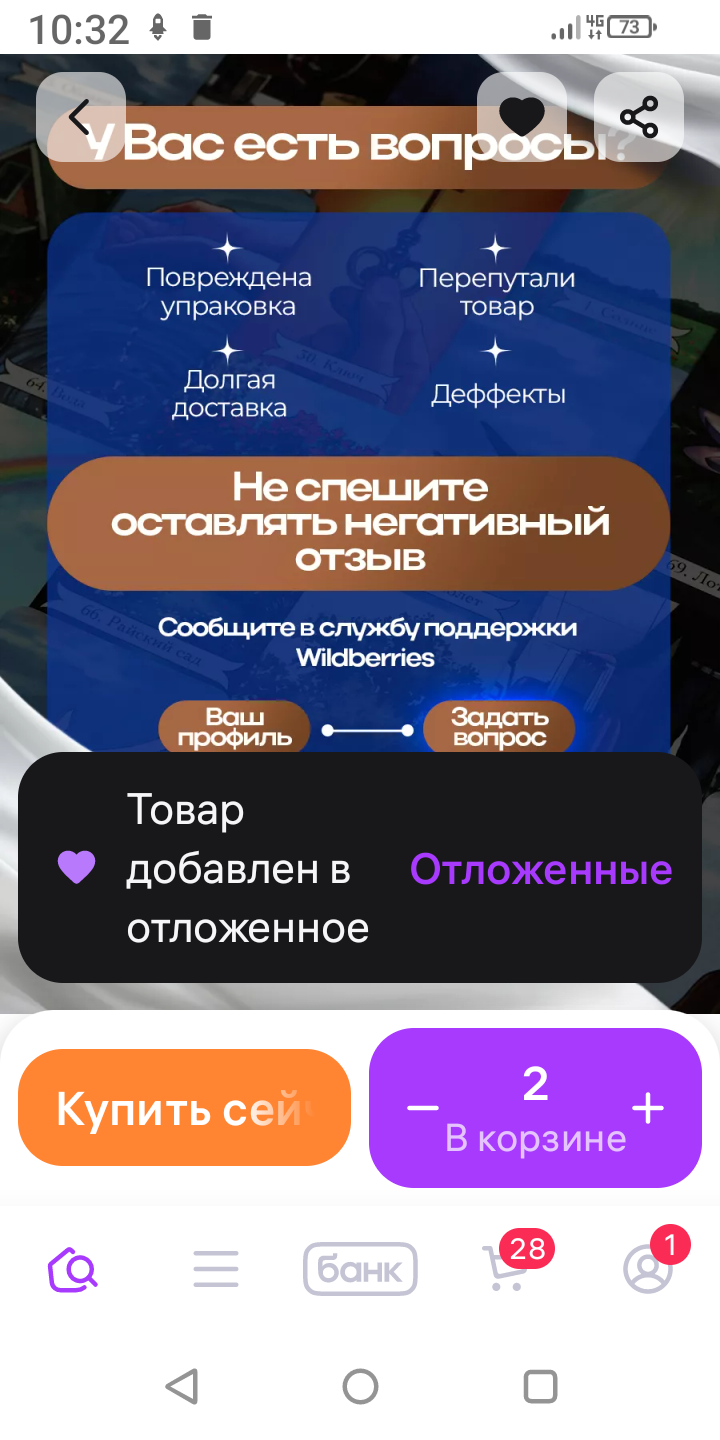
Task: Share this product
Action: click(x=639, y=117)
